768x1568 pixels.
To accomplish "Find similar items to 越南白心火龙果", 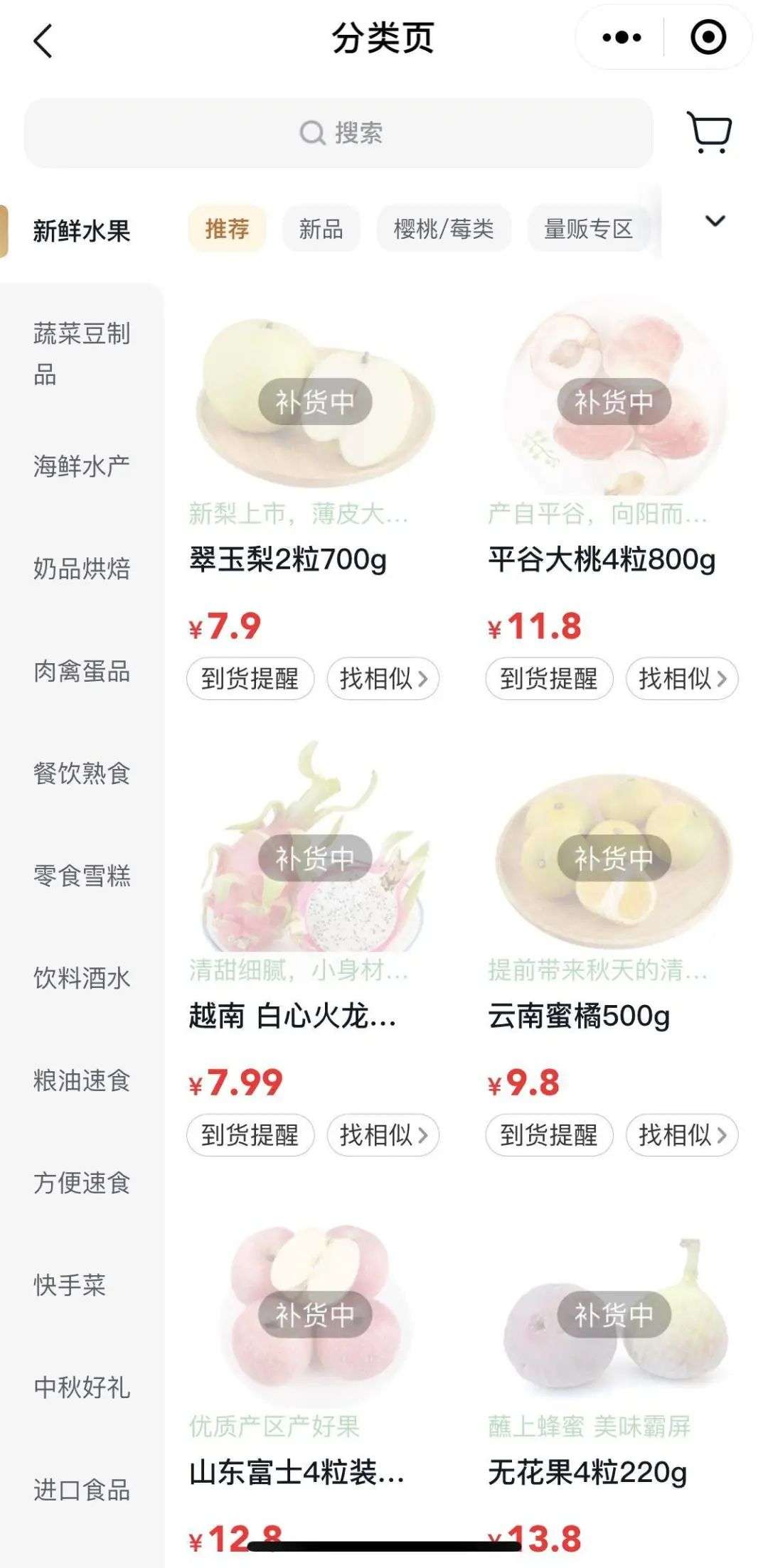I will coord(383,1135).
